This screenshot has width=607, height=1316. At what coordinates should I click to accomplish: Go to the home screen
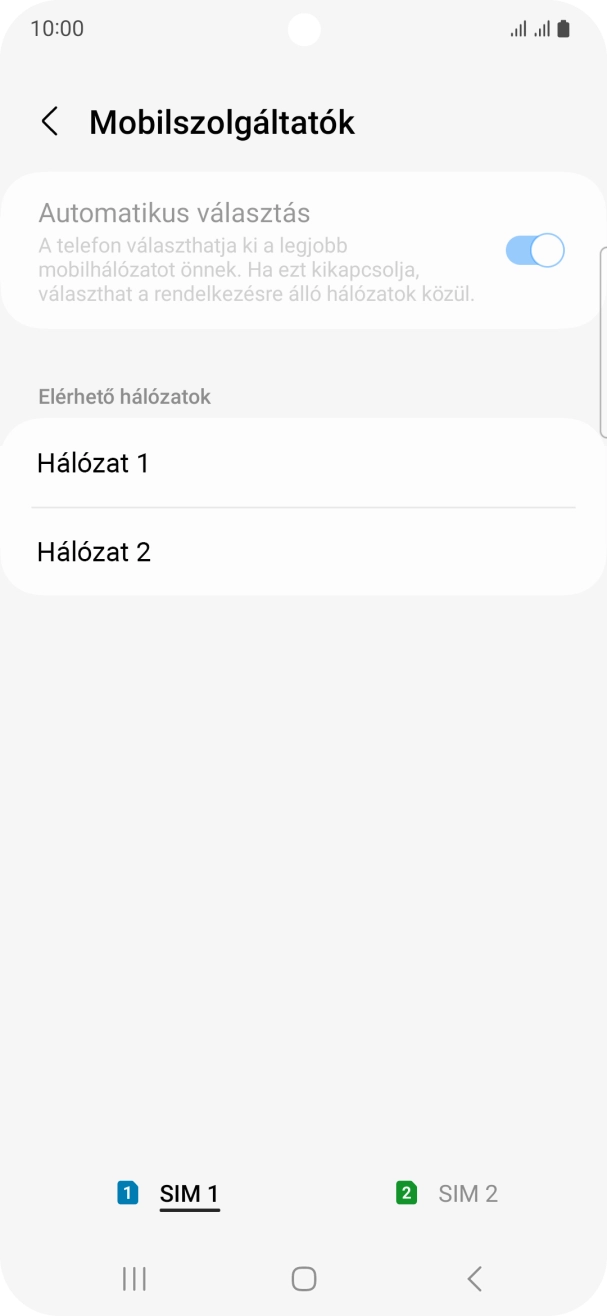pyautogui.click(x=304, y=1278)
